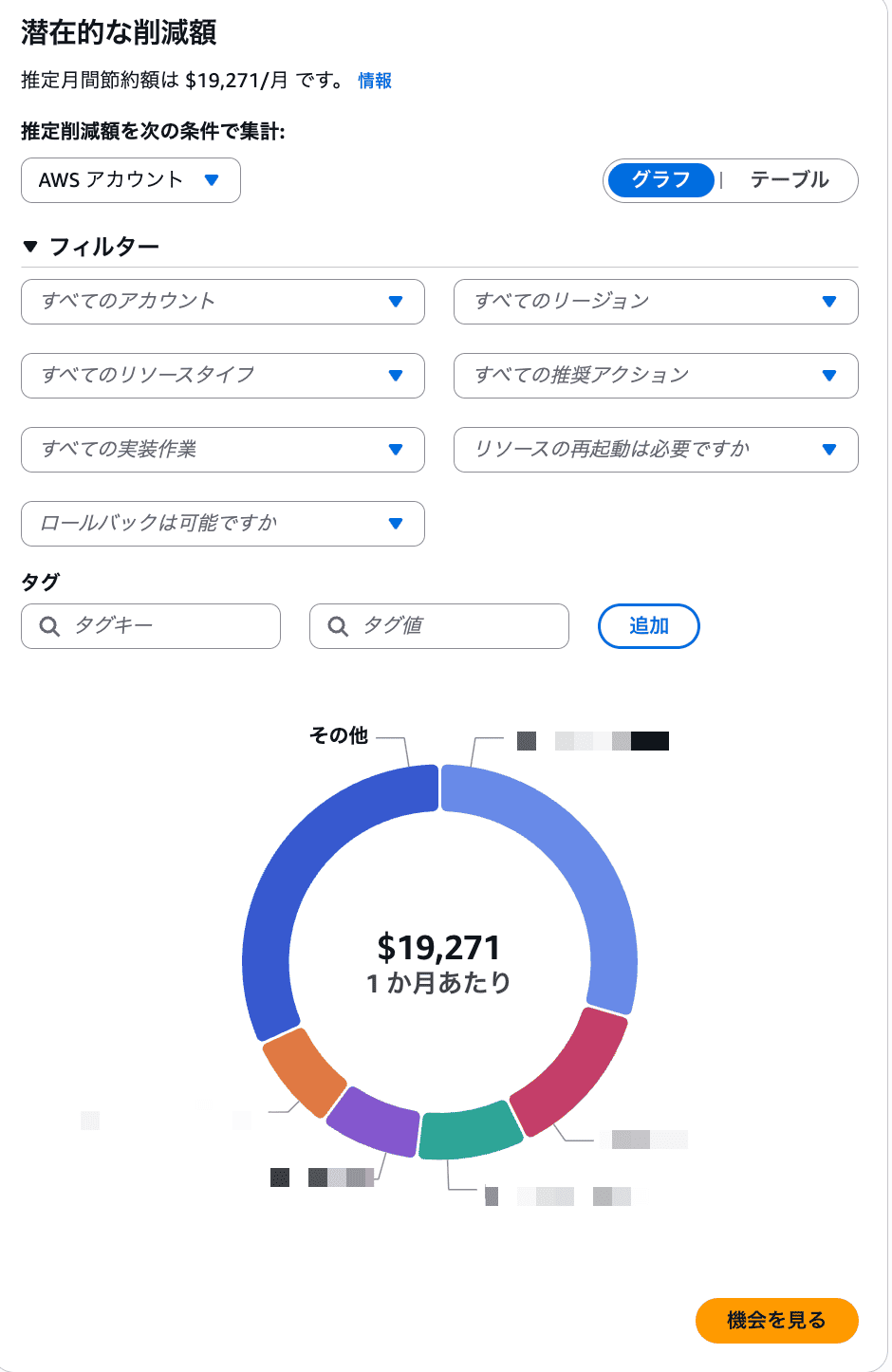Open the ロールバックは可能ですか dropdown
Viewport: 892px width, 1372px height.
click(x=222, y=524)
